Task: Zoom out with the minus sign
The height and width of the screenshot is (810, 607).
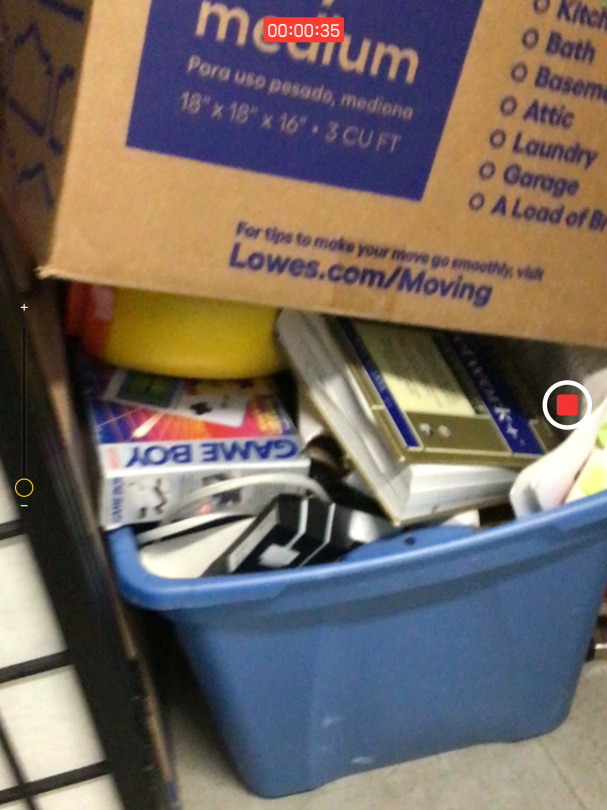Action: tap(24, 506)
